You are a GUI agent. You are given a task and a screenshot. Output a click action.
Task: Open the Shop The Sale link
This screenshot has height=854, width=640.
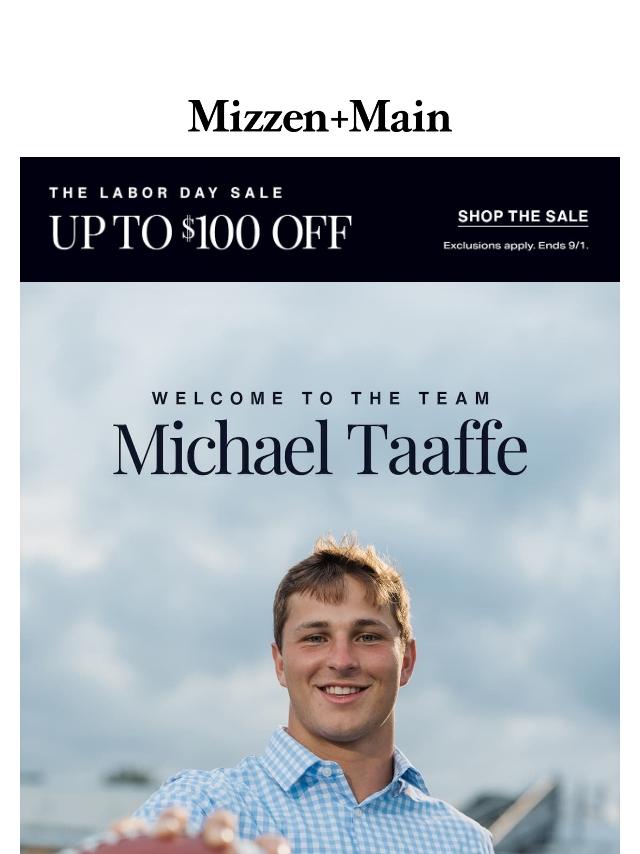[522, 217]
